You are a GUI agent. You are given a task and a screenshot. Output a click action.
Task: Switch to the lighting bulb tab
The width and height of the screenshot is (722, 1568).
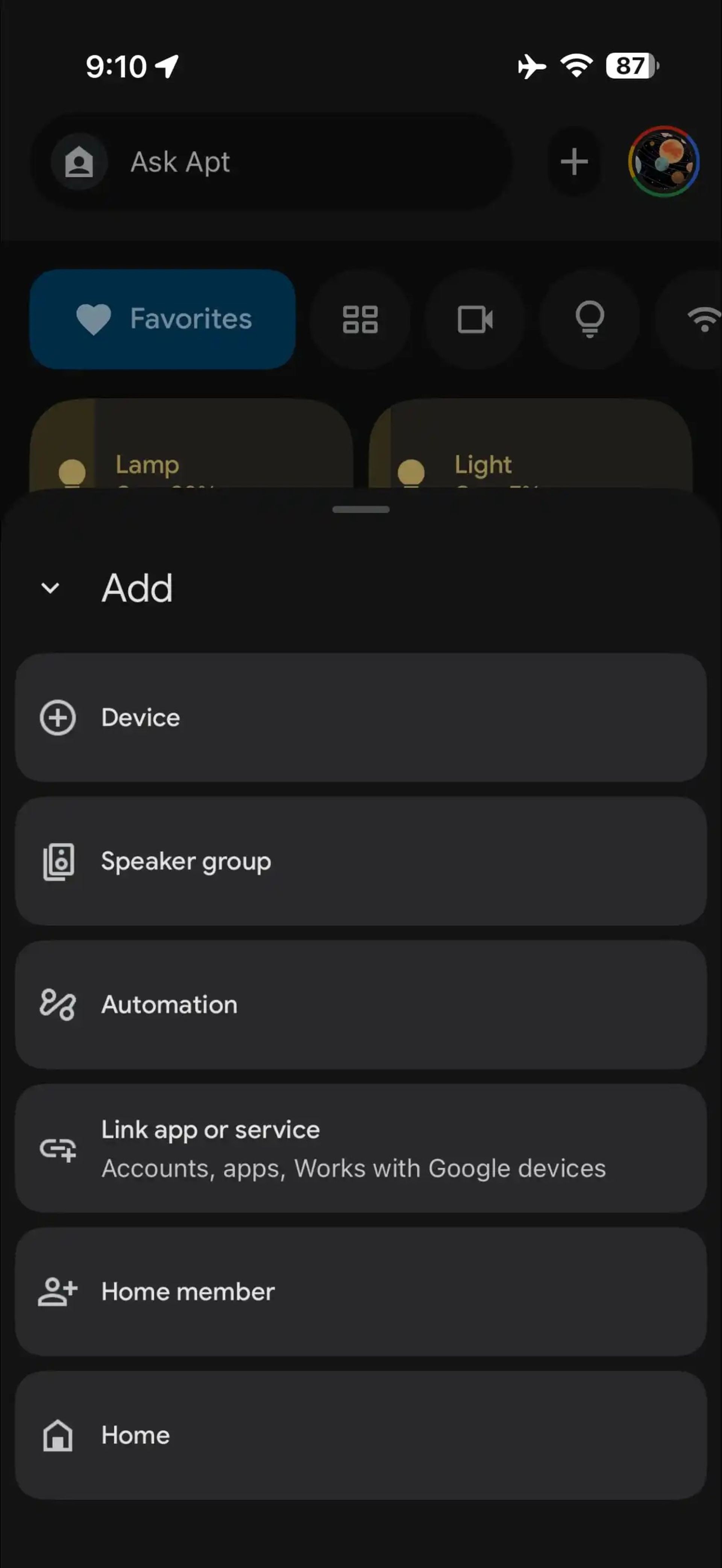click(x=589, y=319)
